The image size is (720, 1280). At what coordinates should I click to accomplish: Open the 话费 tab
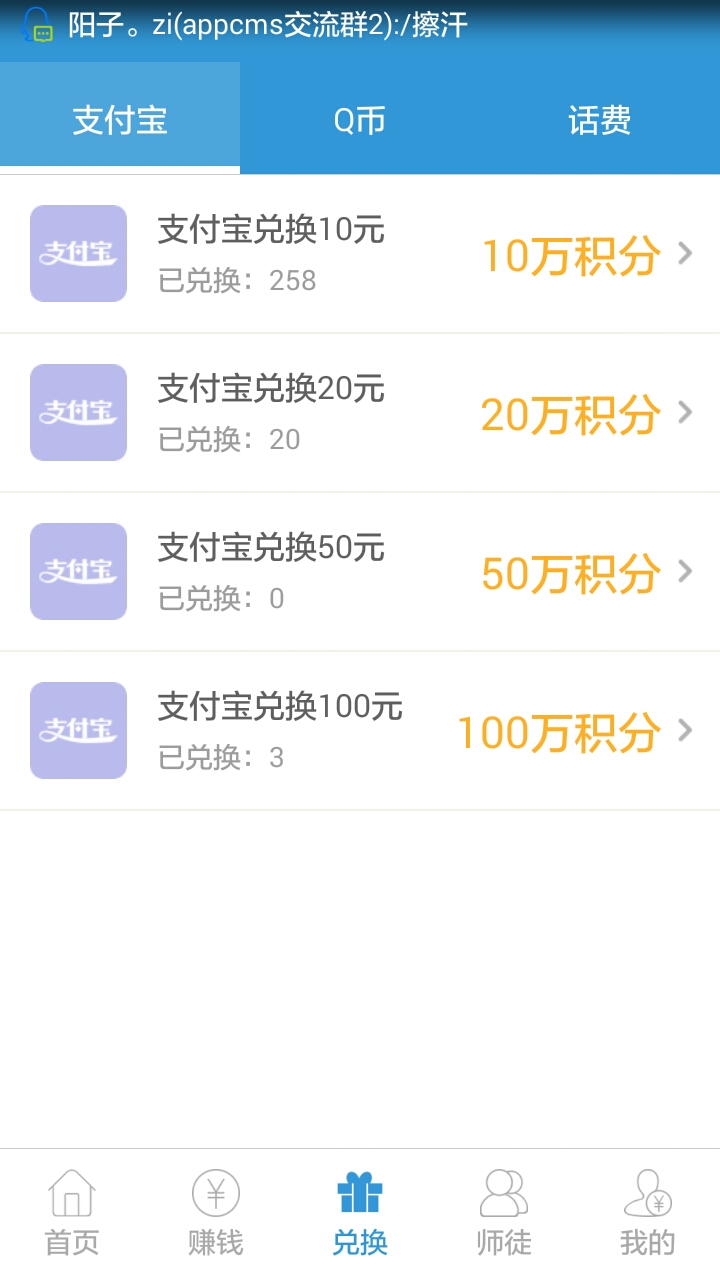[x=600, y=120]
